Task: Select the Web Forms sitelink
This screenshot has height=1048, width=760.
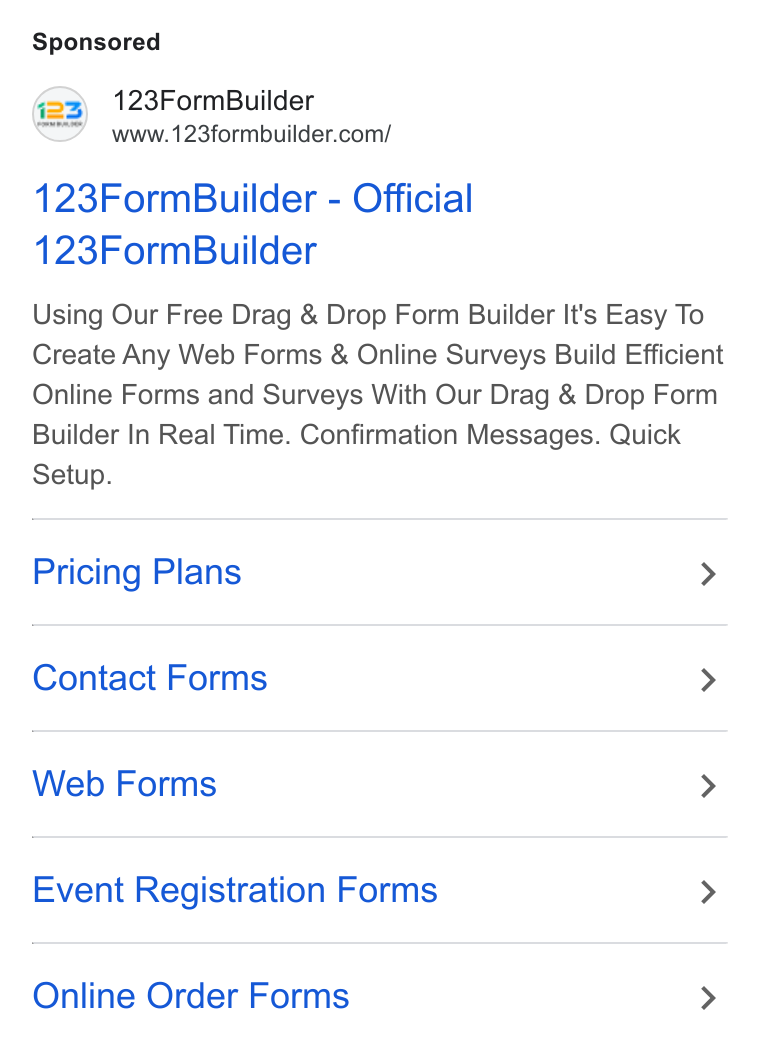Action: click(x=380, y=784)
